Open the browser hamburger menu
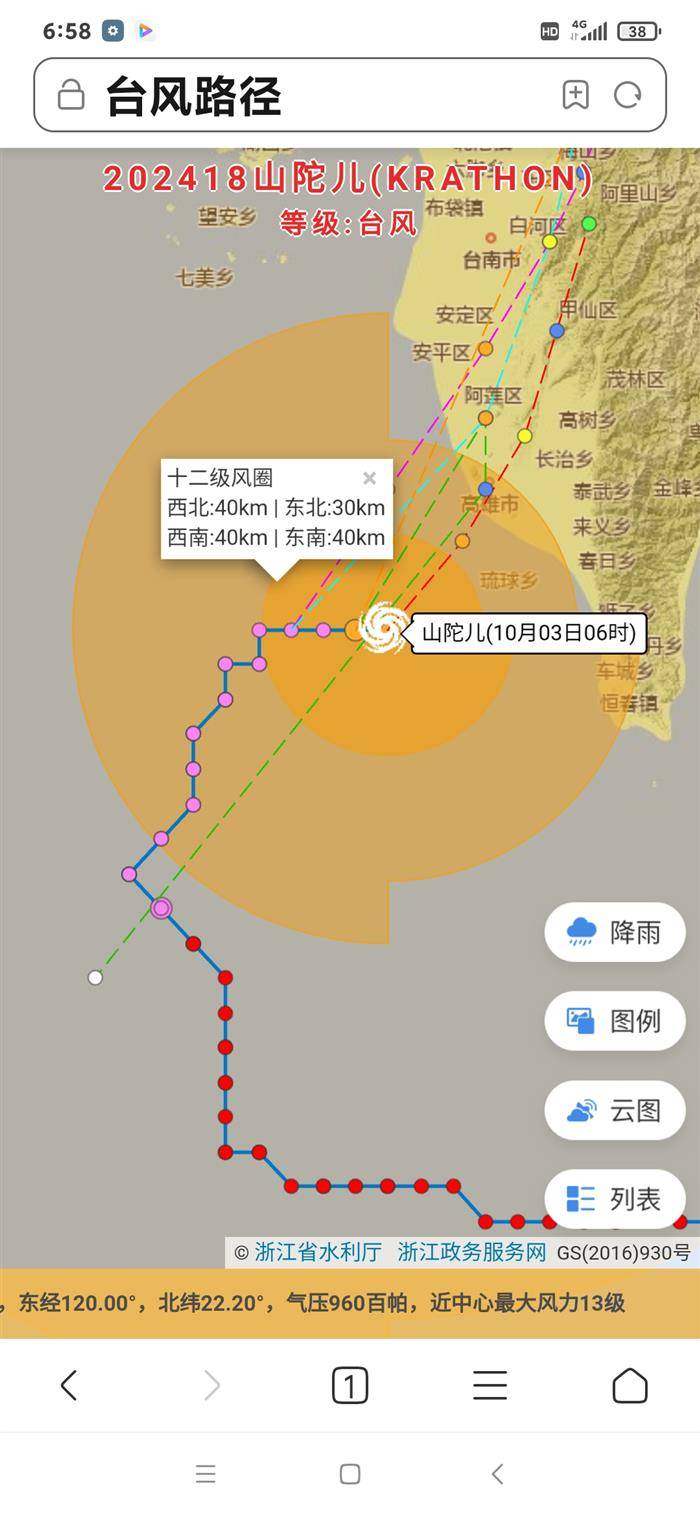Image resolution: width=700 pixels, height=1516 pixels. coord(490,1386)
